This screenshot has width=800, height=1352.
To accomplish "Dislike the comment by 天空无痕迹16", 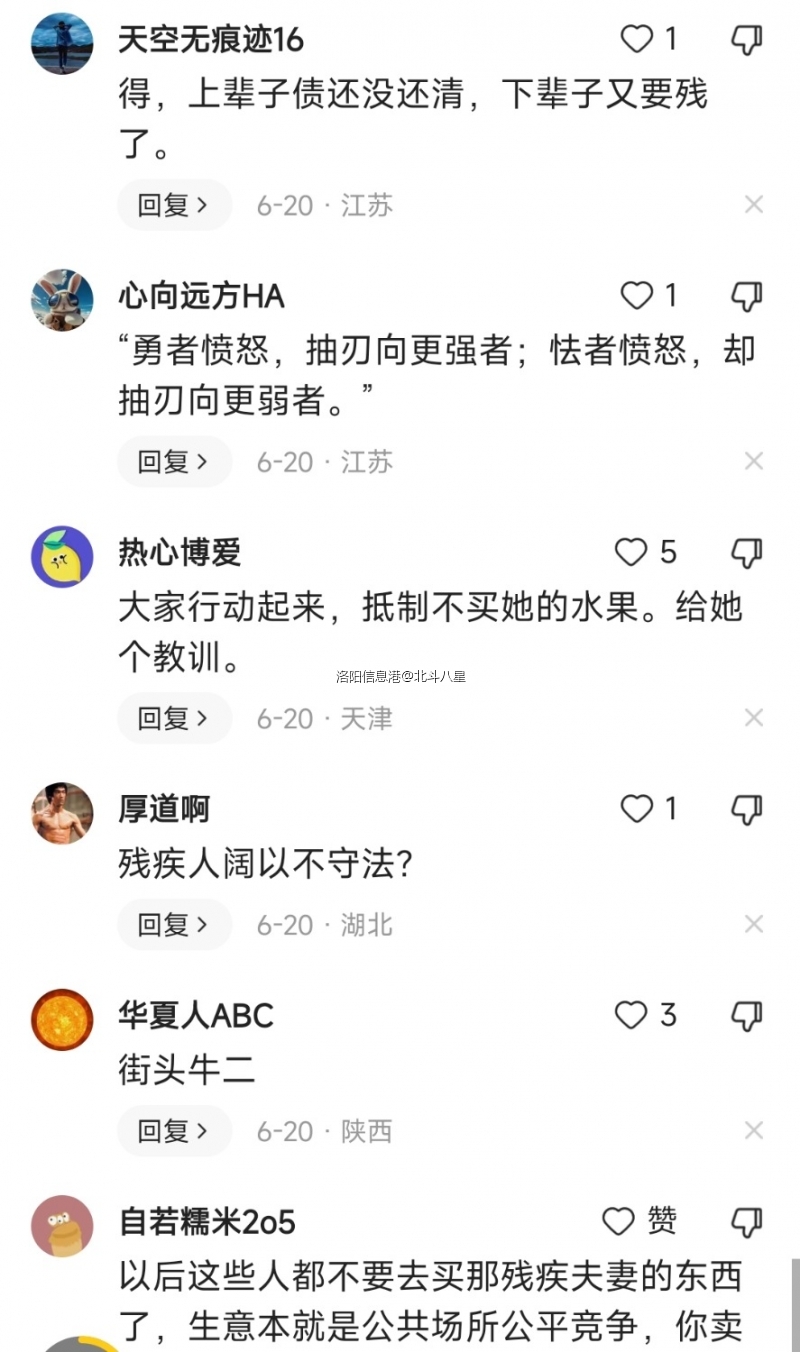I will (747, 40).
